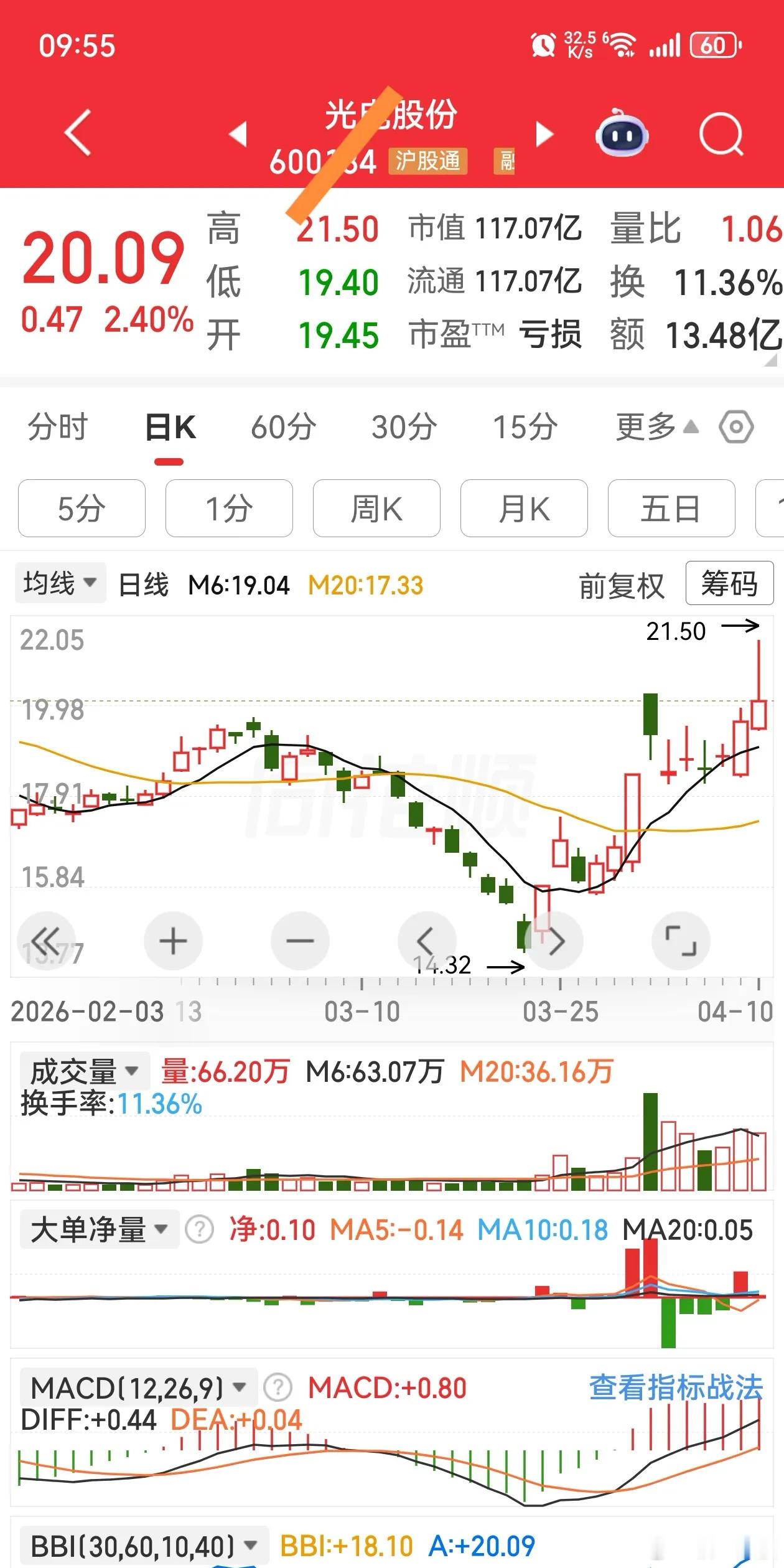Open the 均线 indicator dropdown
This screenshot has height=1568, width=784.
pos(60,584)
